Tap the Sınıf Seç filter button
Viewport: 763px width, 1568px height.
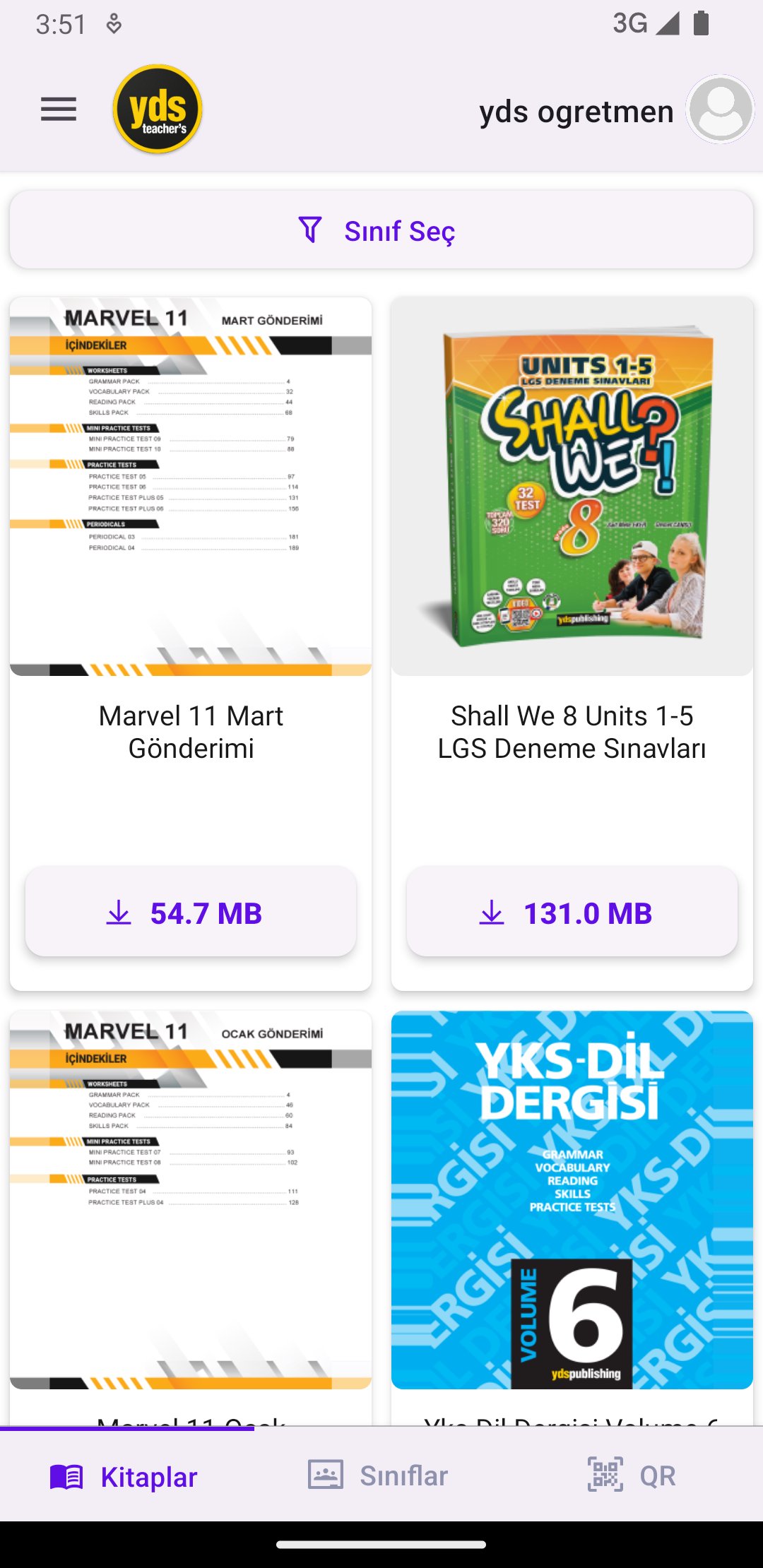[x=381, y=230]
